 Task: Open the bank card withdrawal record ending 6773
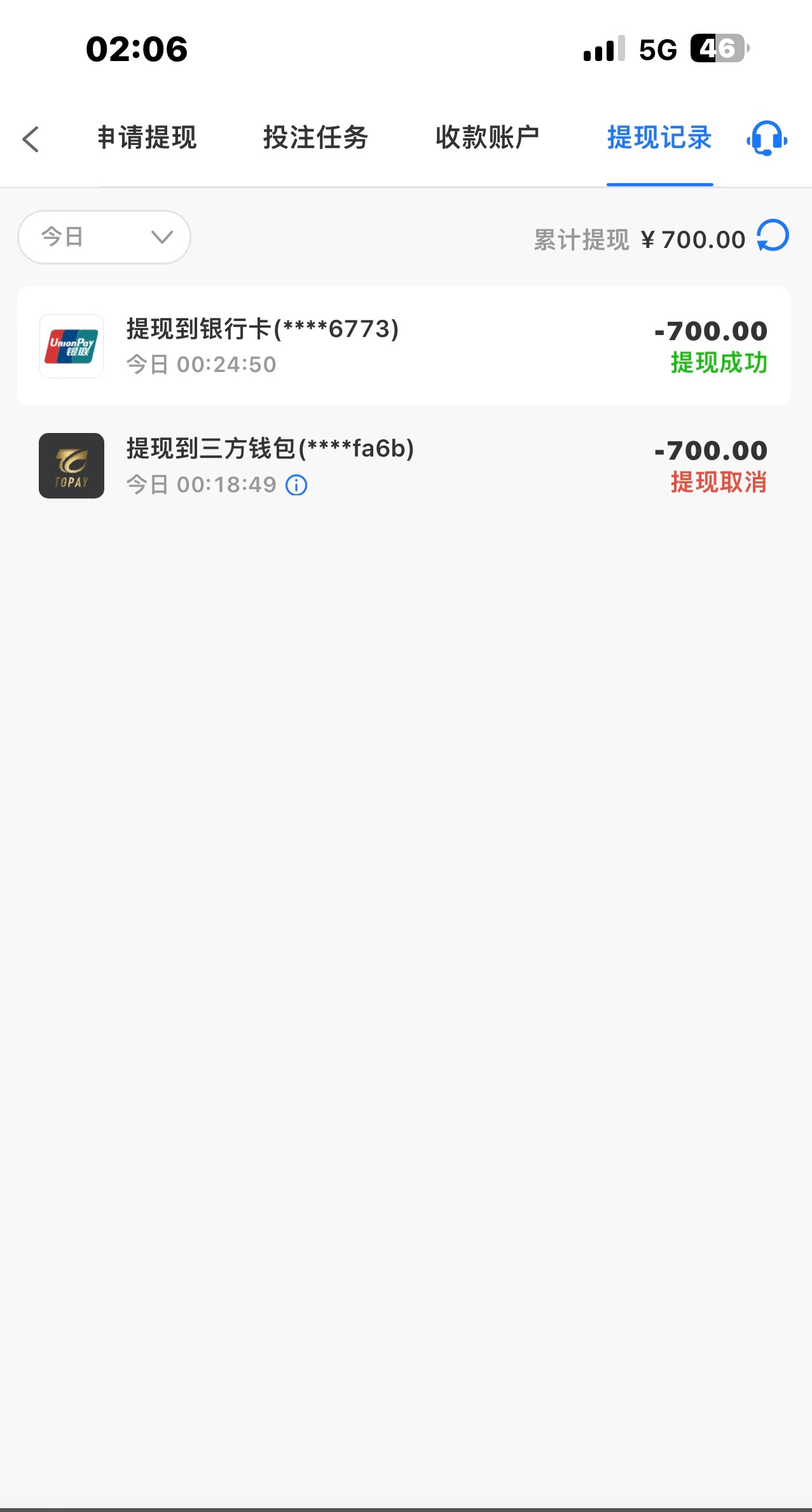click(x=403, y=346)
